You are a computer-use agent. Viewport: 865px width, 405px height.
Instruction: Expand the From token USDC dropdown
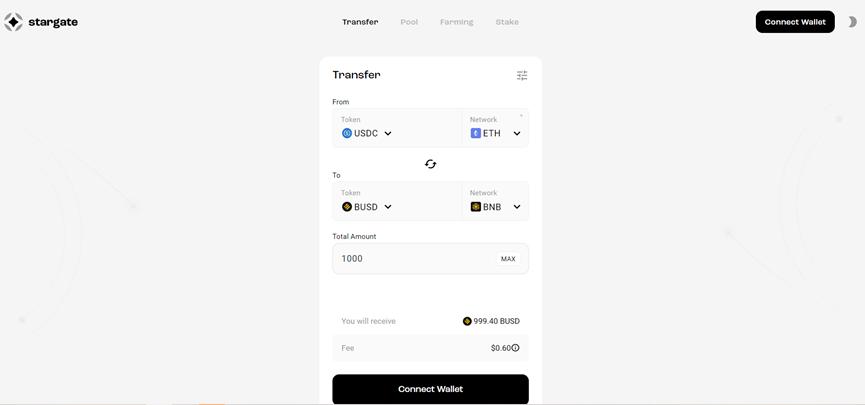[x=367, y=133]
